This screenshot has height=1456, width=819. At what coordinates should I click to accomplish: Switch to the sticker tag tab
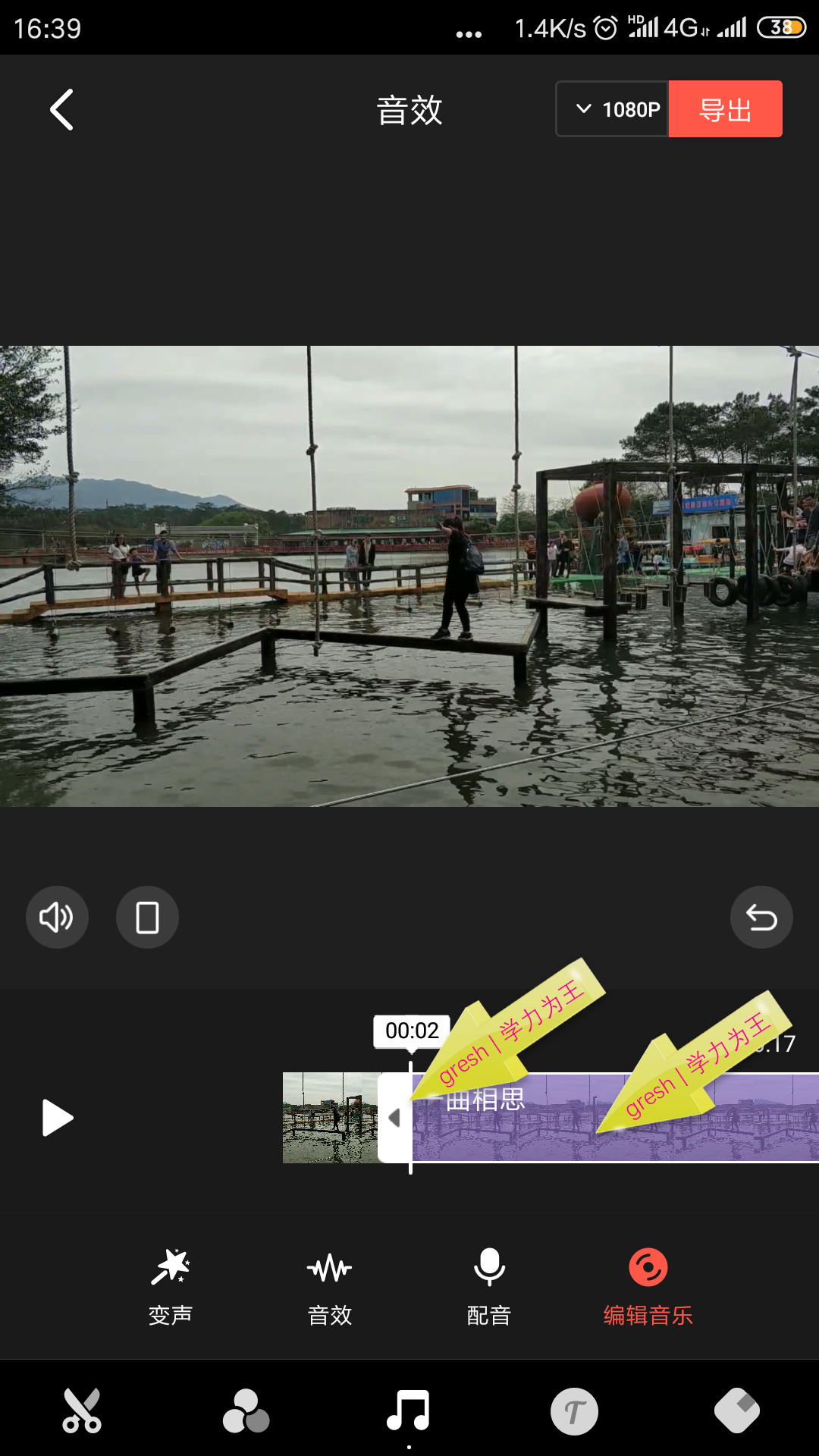pyautogui.click(x=737, y=1410)
